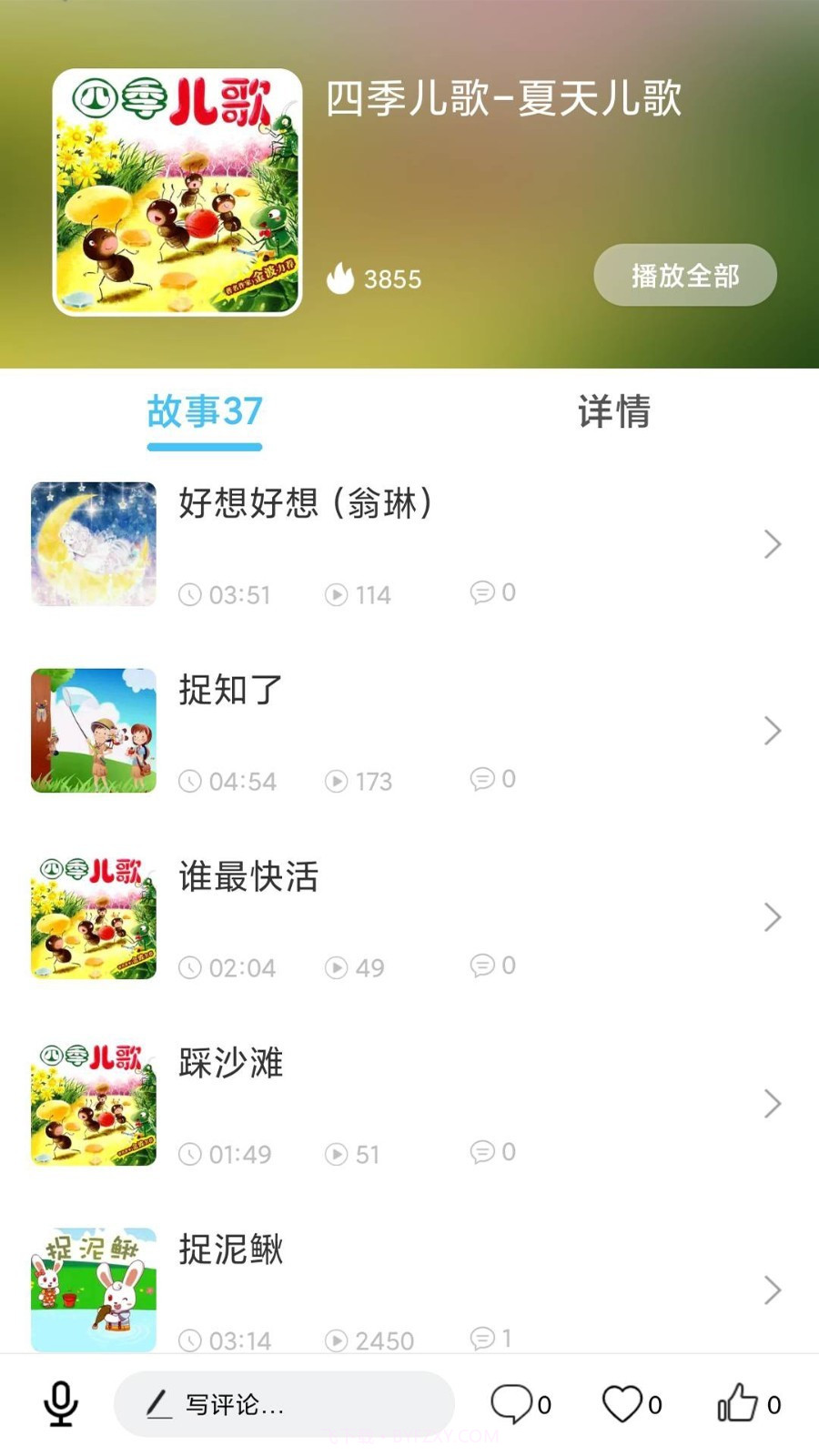The image size is (819, 1456).
Task: Open the 捉泥鳅 rabbit thumbnail
Action: [x=93, y=1290]
